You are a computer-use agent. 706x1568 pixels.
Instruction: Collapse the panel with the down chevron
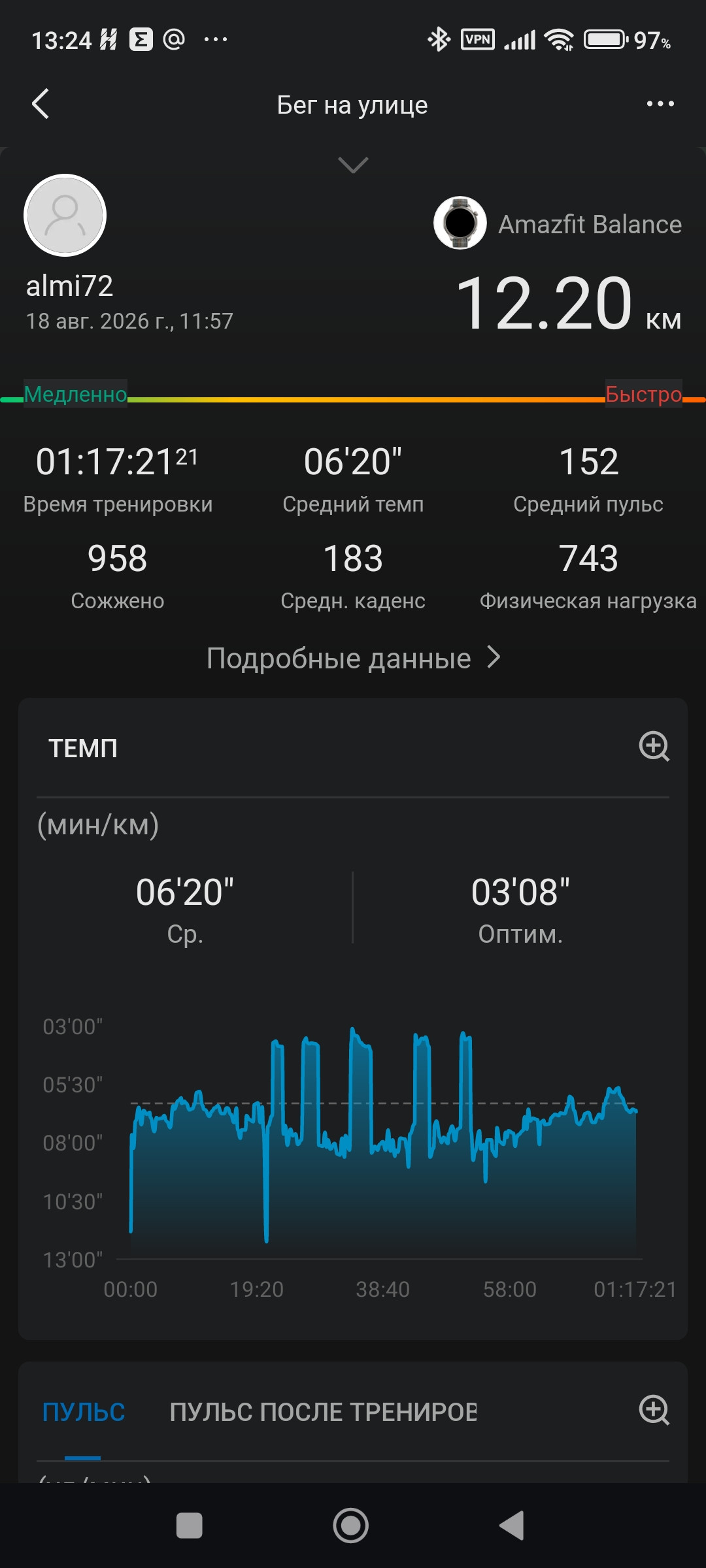(353, 165)
